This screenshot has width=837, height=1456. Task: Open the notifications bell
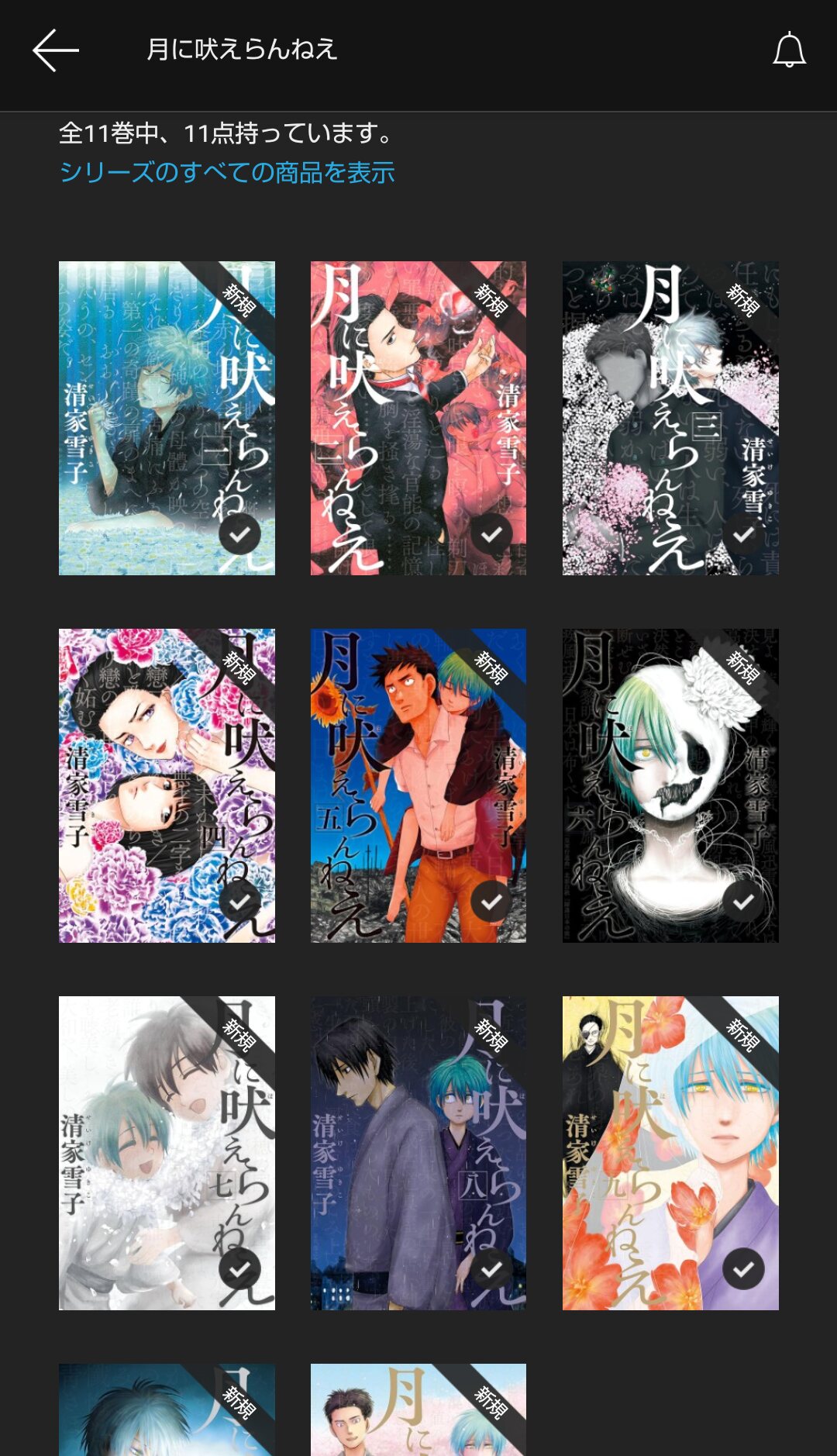click(x=789, y=50)
